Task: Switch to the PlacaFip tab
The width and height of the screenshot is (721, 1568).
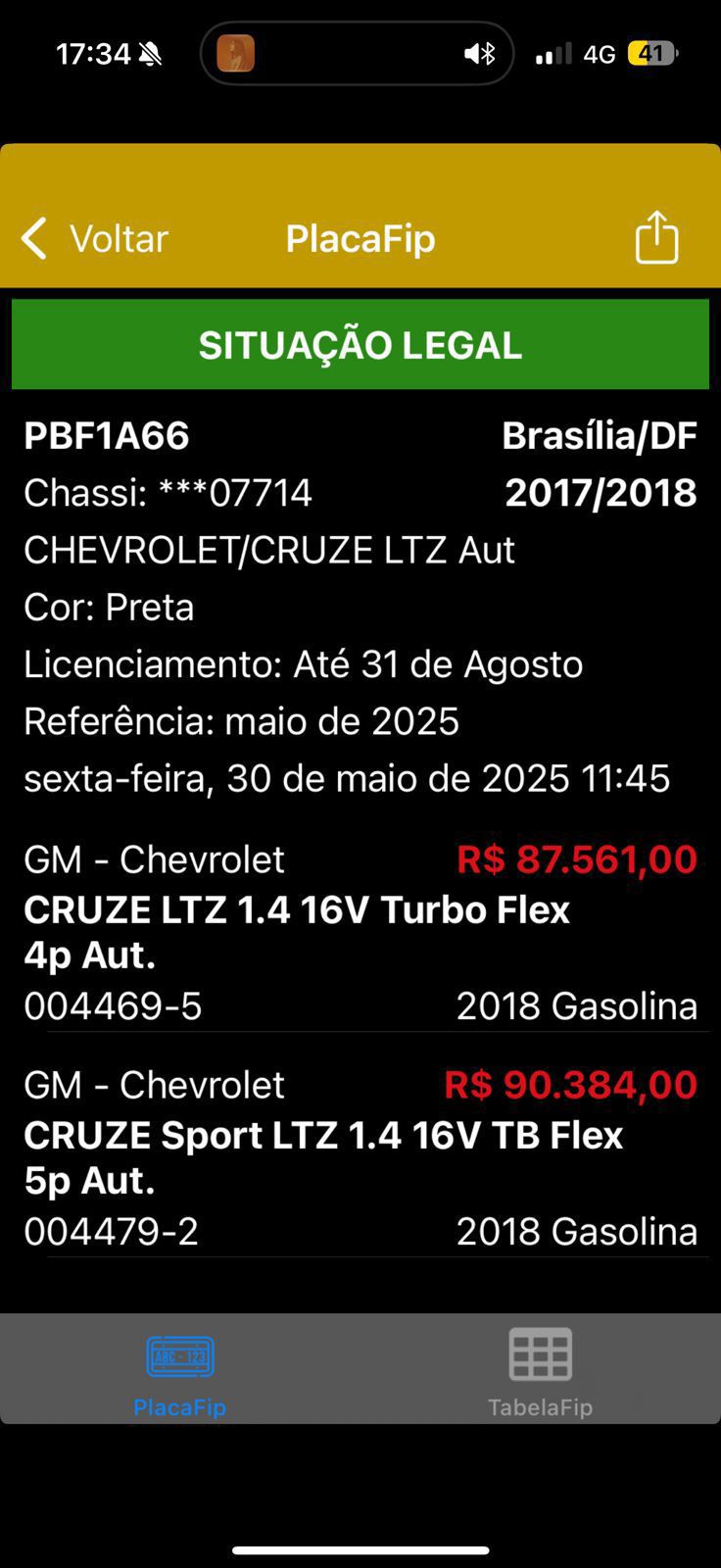Action: point(179,1372)
